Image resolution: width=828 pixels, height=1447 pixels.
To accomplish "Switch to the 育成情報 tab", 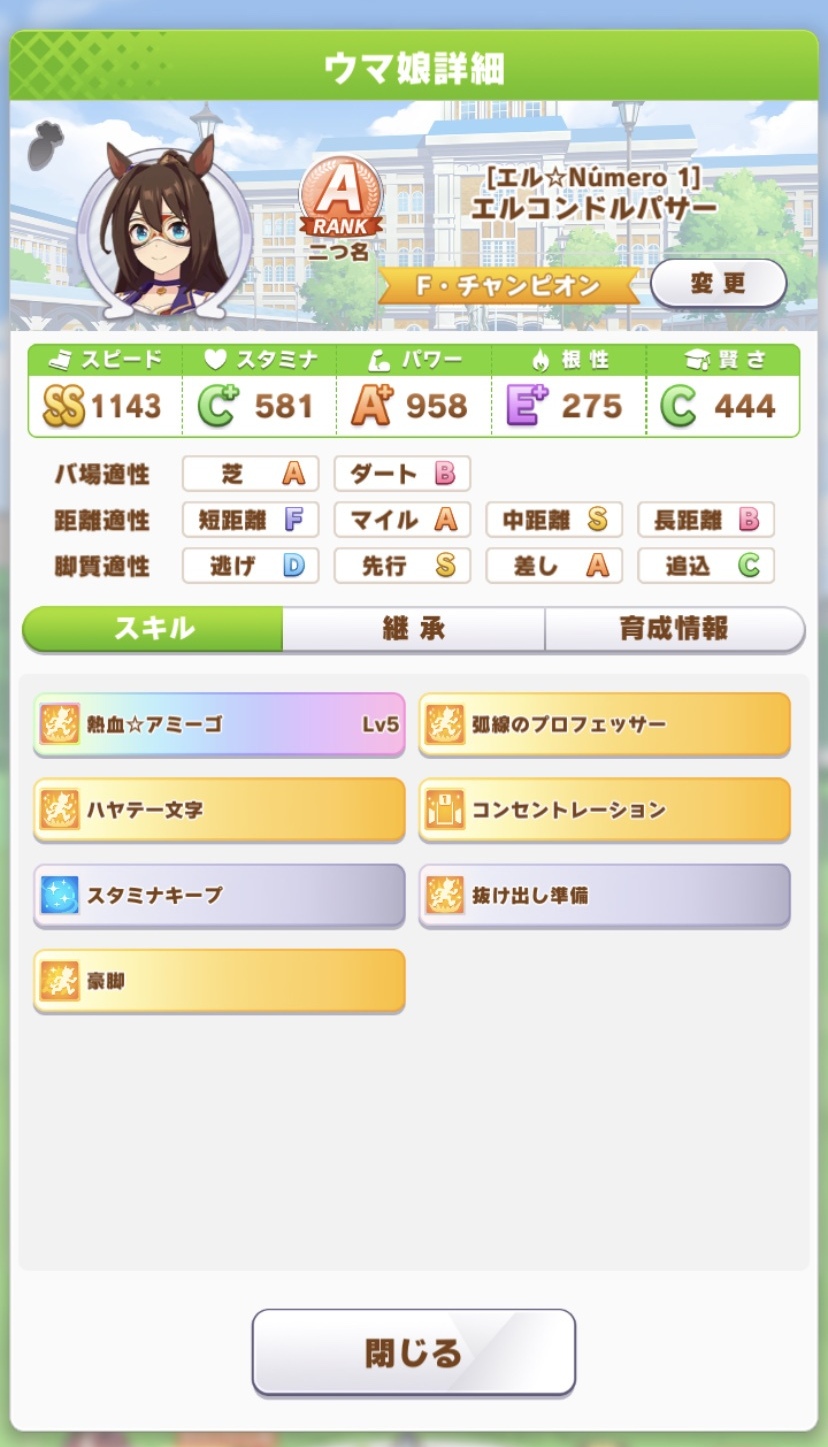I will click(x=674, y=629).
